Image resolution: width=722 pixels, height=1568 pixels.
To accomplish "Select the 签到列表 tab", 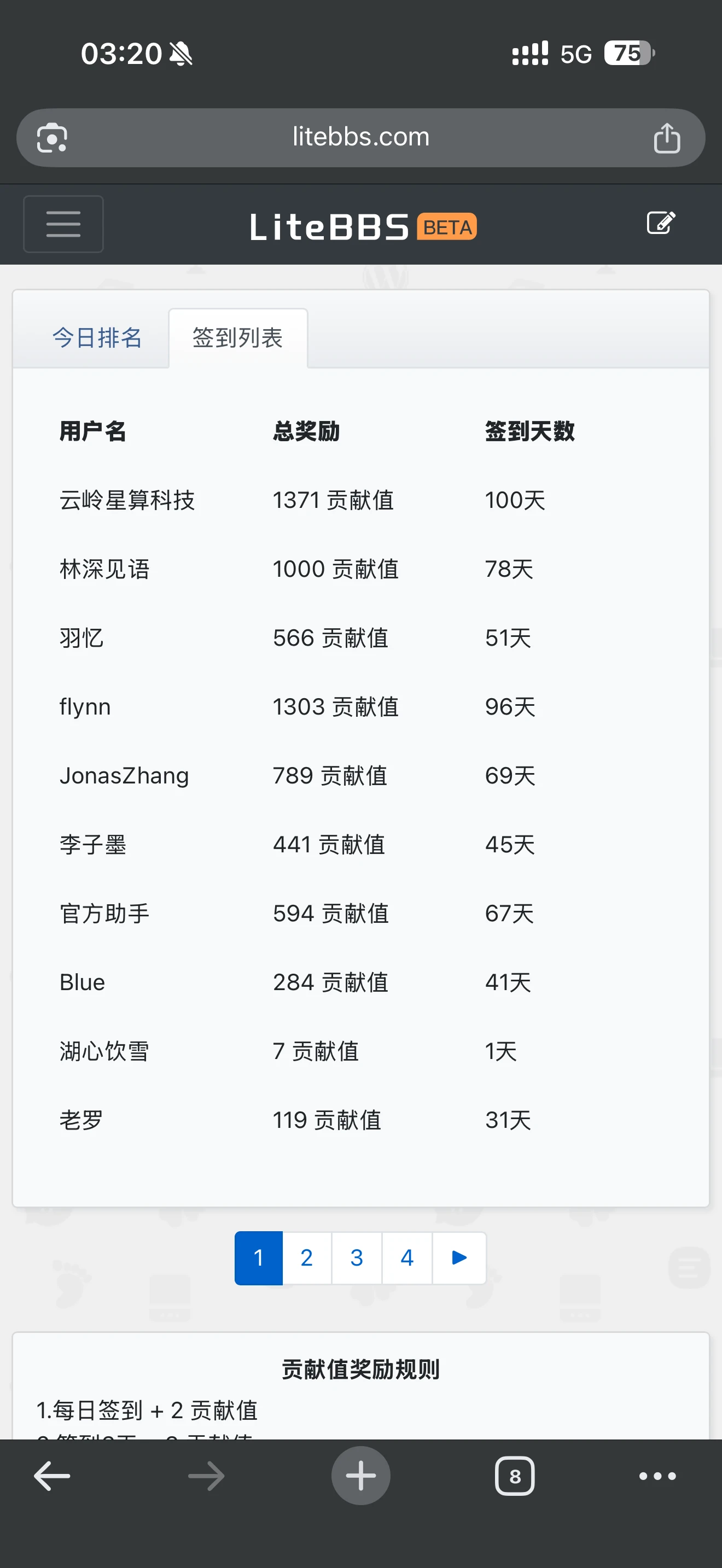I will coord(237,338).
